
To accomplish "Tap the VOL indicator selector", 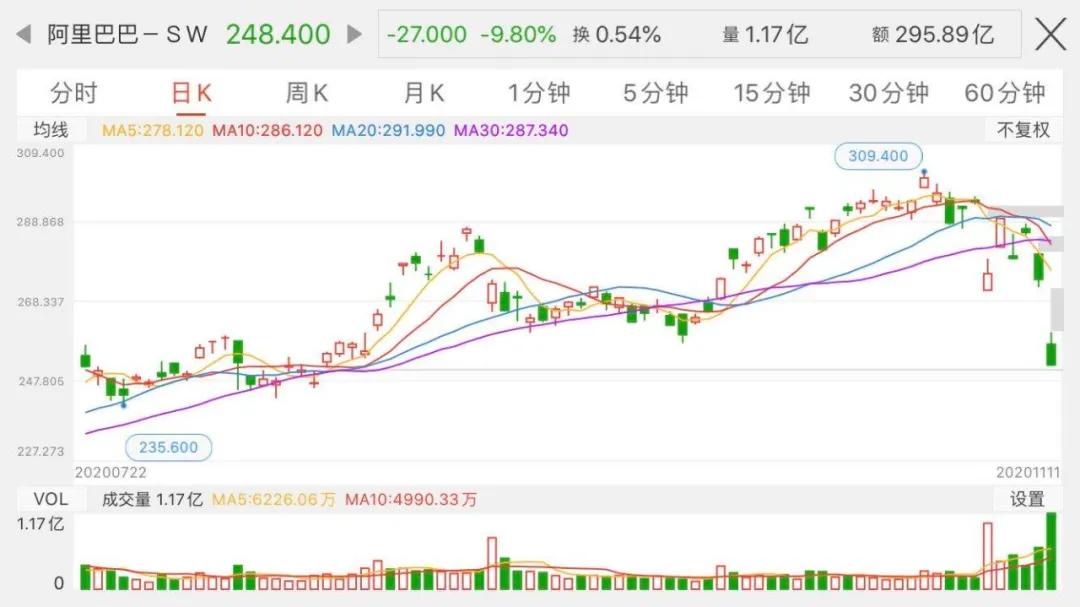I will point(50,499).
